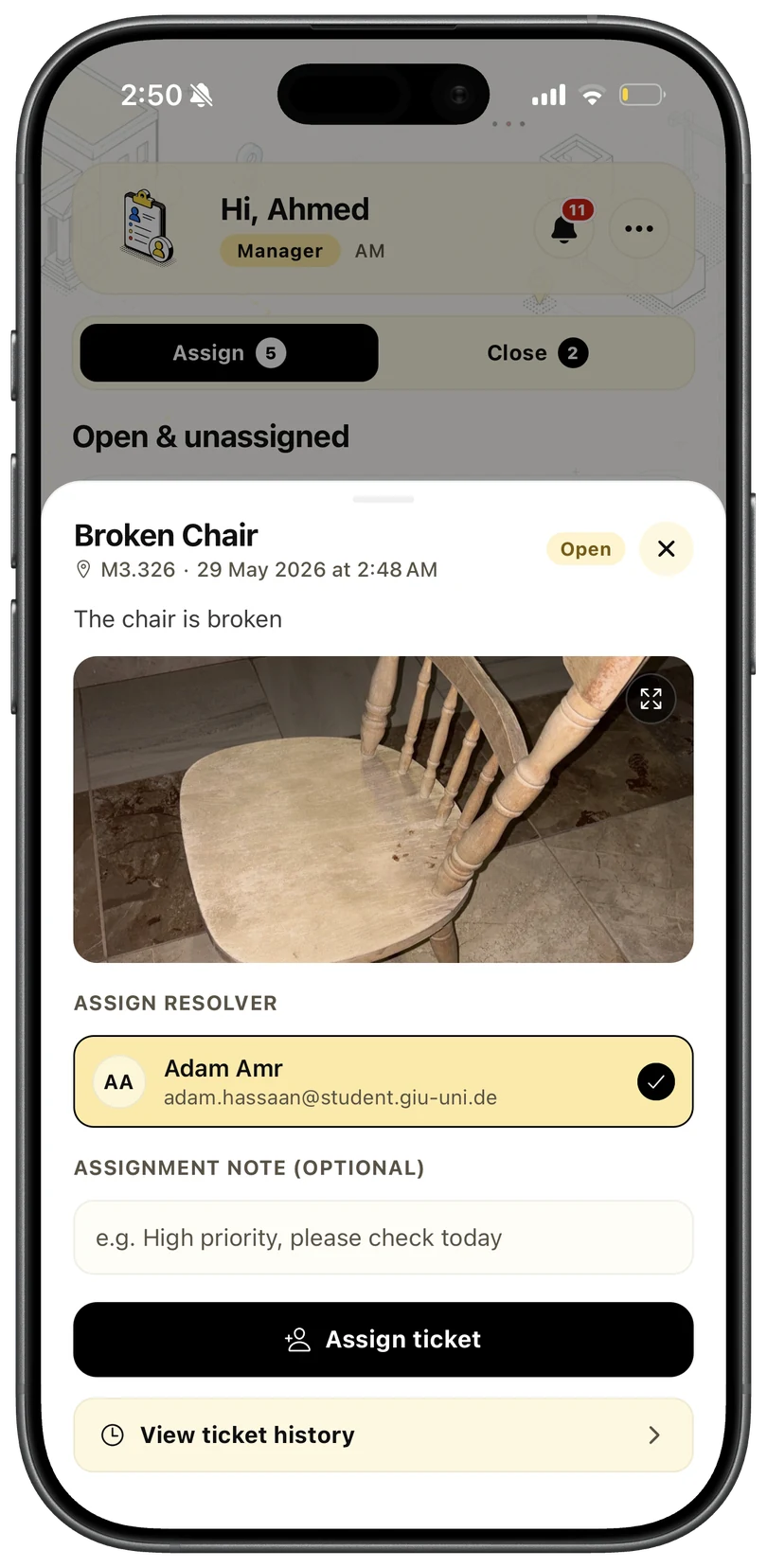Open the three-dot overflow menu

pyautogui.click(x=639, y=228)
